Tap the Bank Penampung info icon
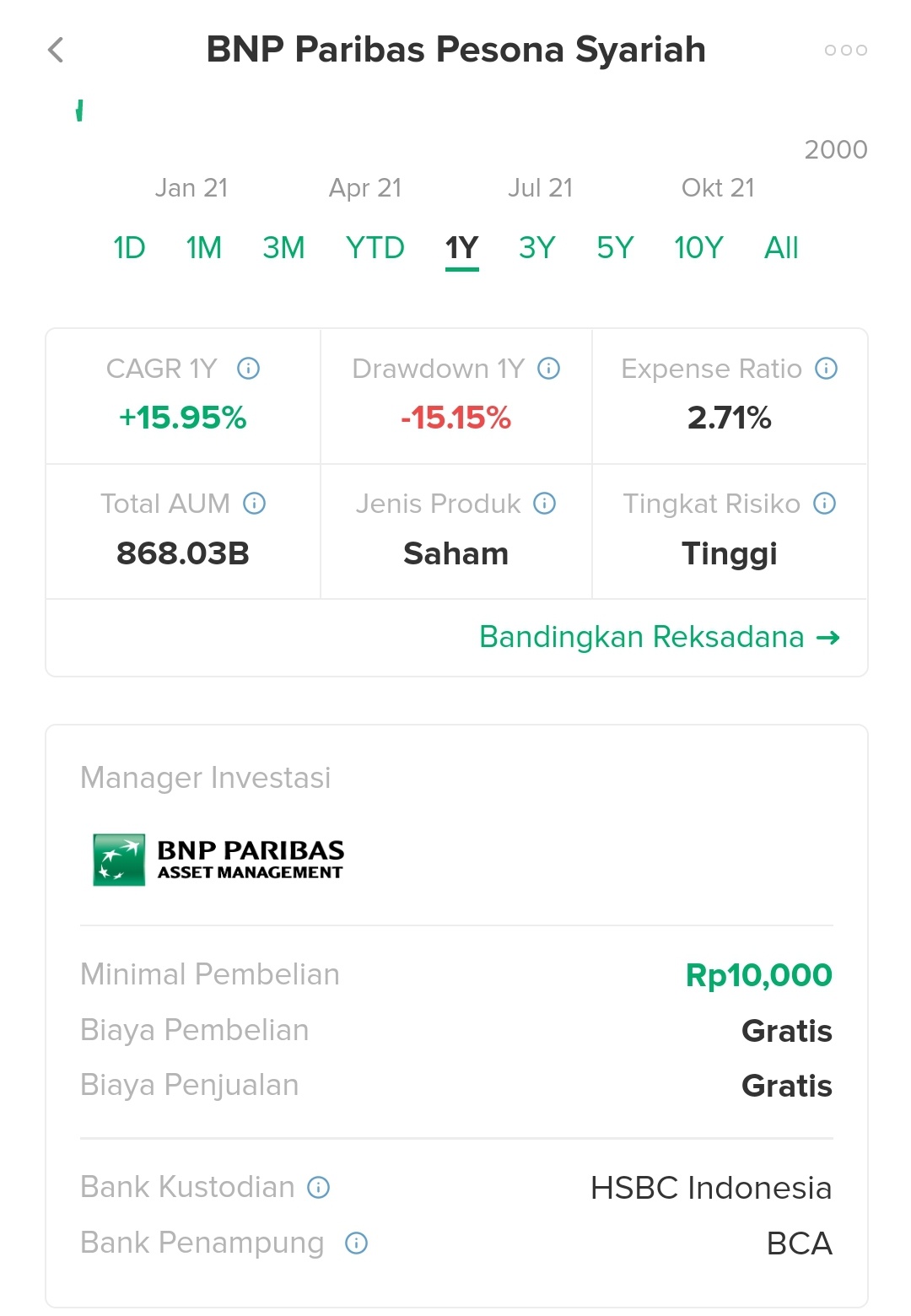 click(x=357, y=1243)
